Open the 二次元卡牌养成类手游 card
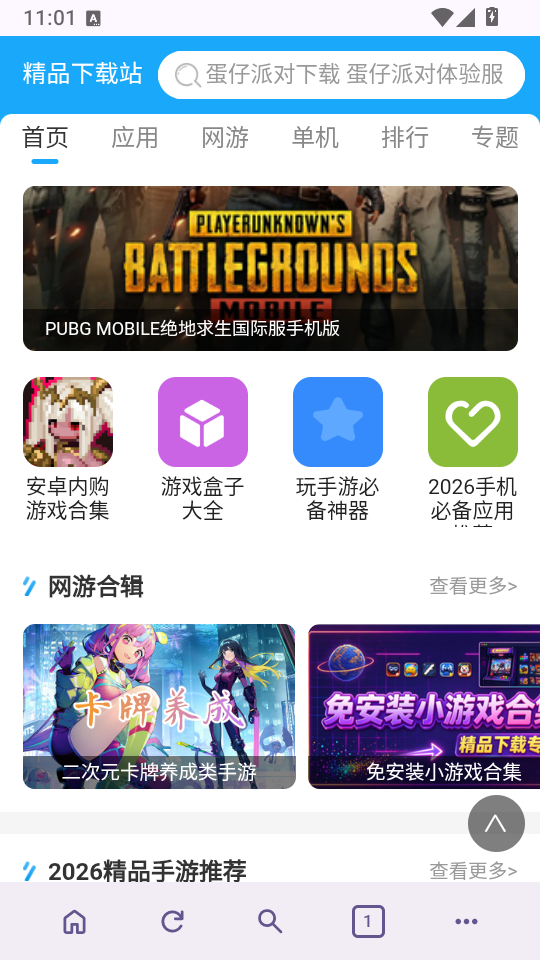This screenshot has width=540, height=960. click(x=159, y=706)
